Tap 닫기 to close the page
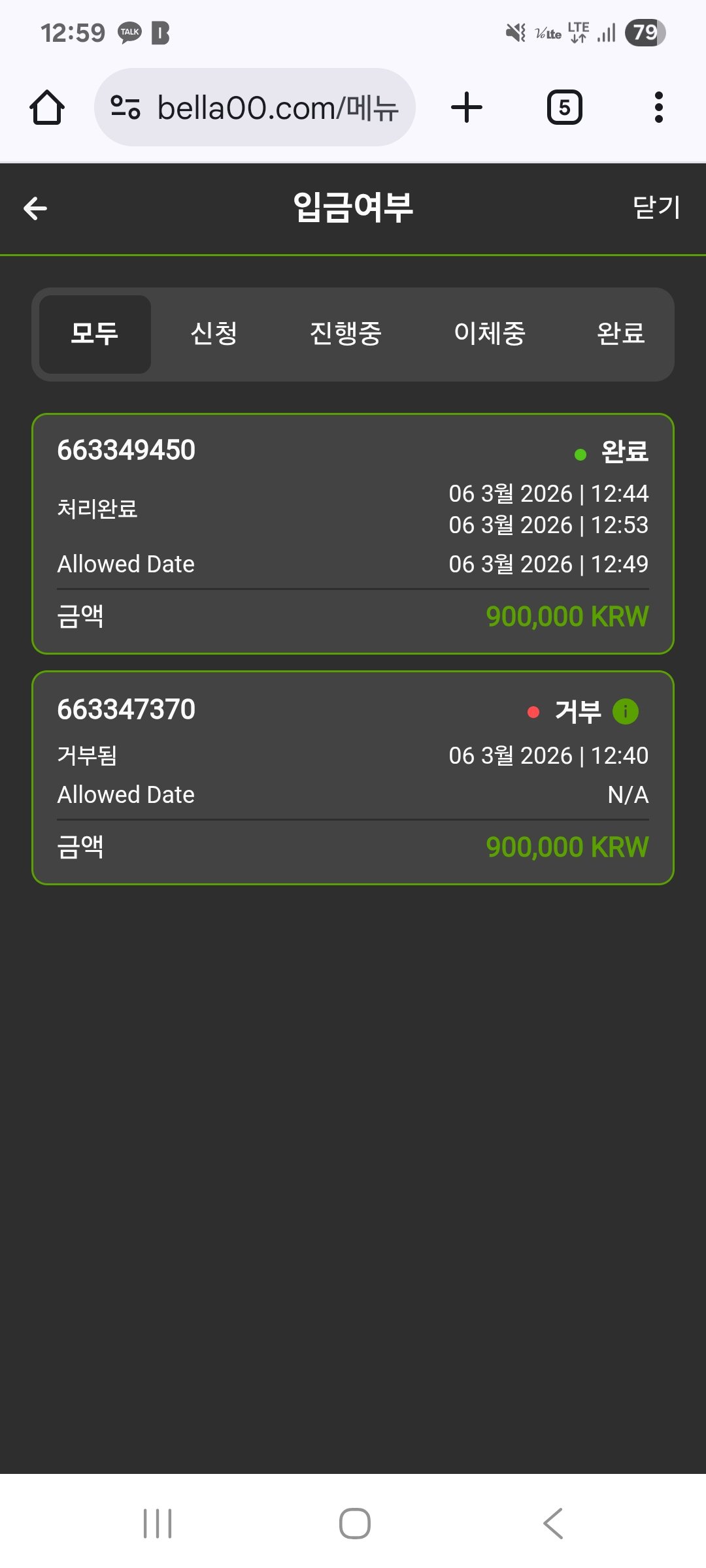 [656, 208]
